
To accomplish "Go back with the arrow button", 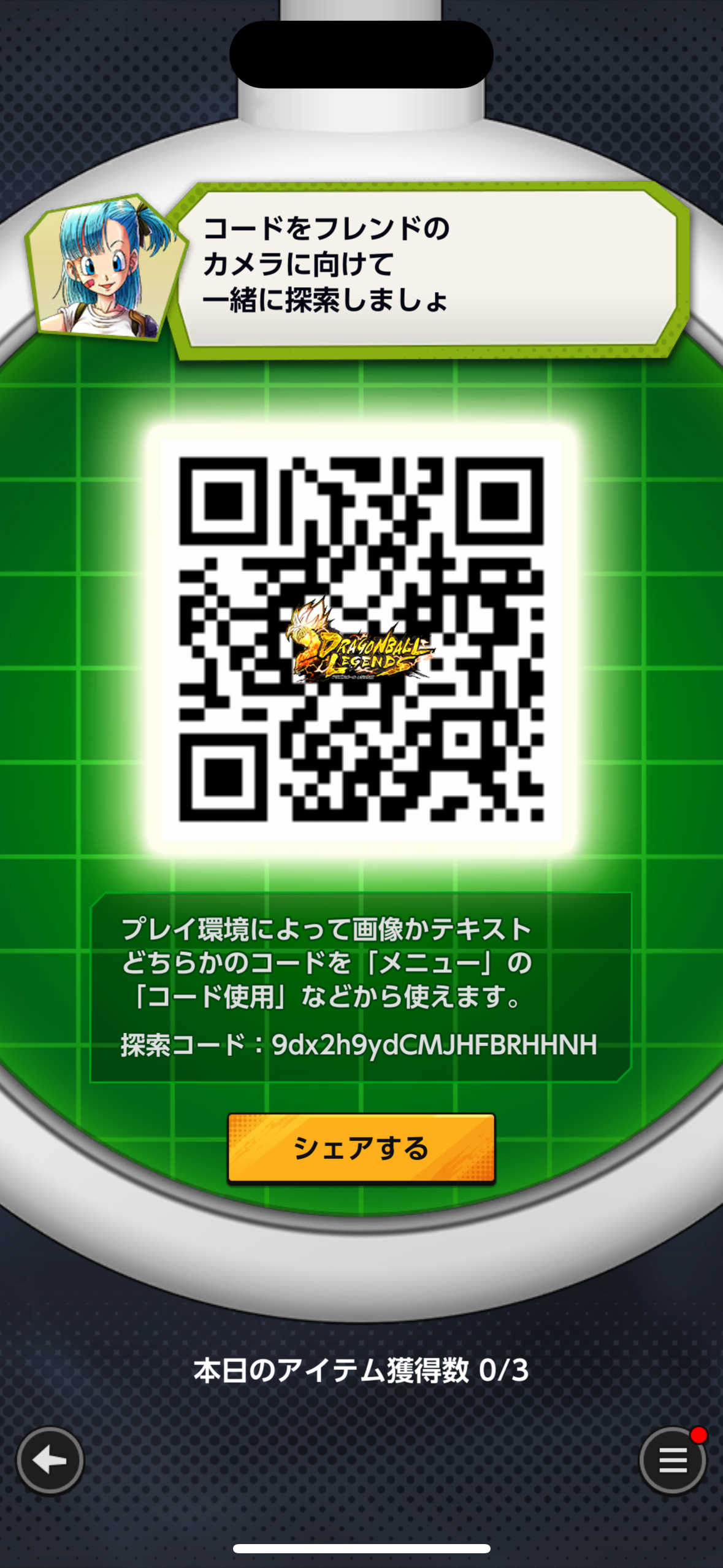I will pyautogui.click(x=50, y=1461).
